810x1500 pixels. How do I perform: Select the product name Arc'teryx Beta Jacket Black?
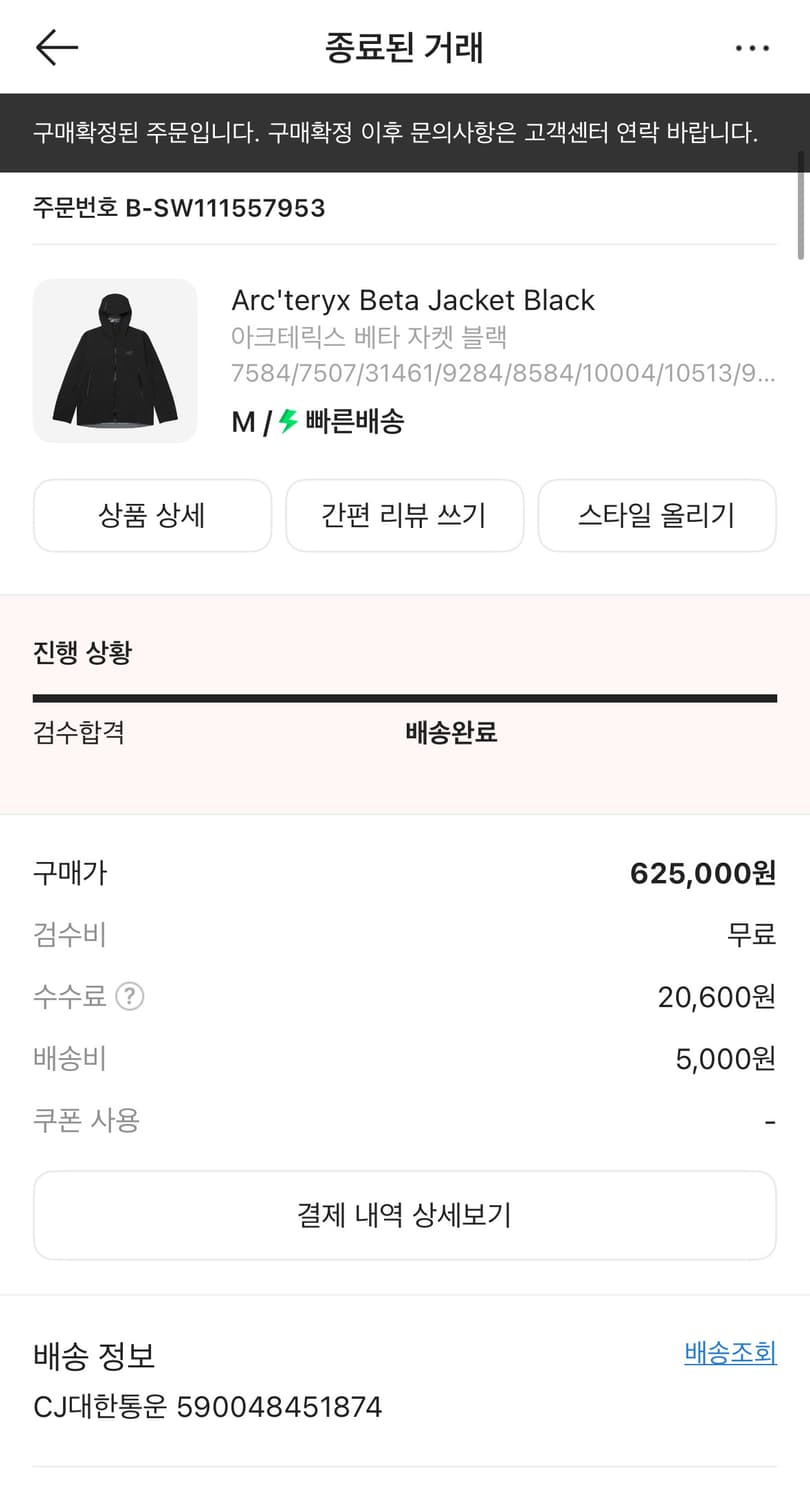pos(413,299)
